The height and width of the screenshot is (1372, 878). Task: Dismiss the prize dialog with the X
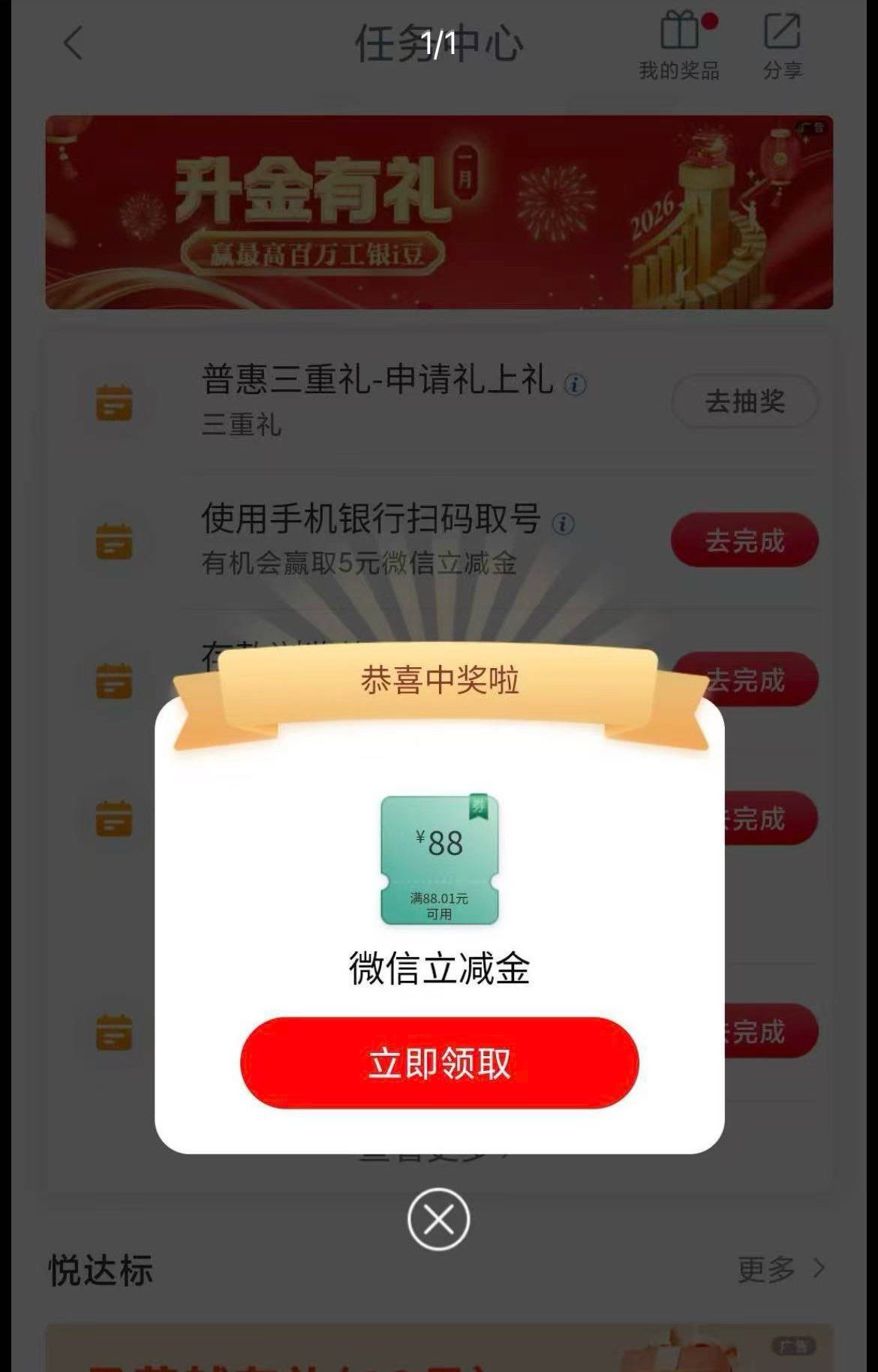pos(439,1220)
